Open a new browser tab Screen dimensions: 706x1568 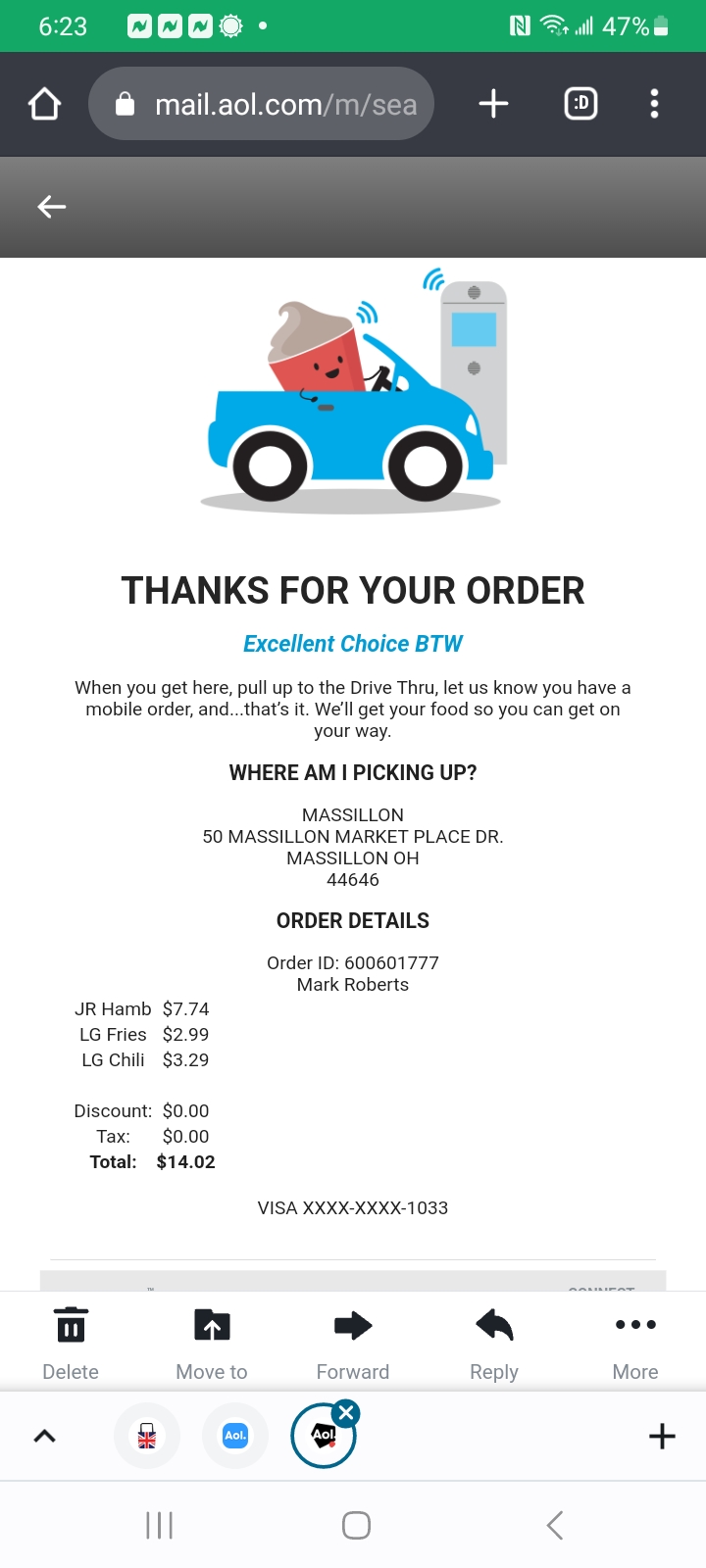coord(493,104)
